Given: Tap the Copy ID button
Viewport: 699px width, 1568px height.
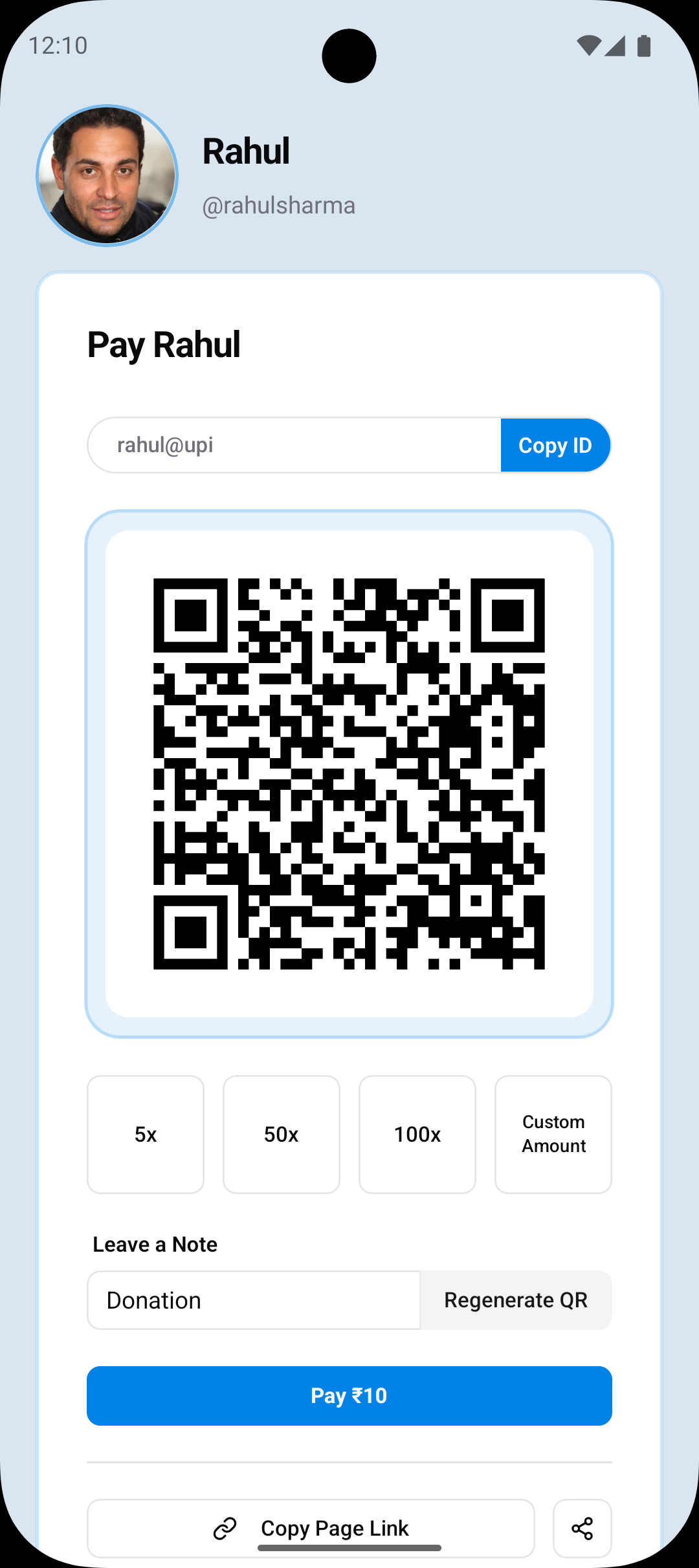Looking at the screenshot, I should click(555, 445).
